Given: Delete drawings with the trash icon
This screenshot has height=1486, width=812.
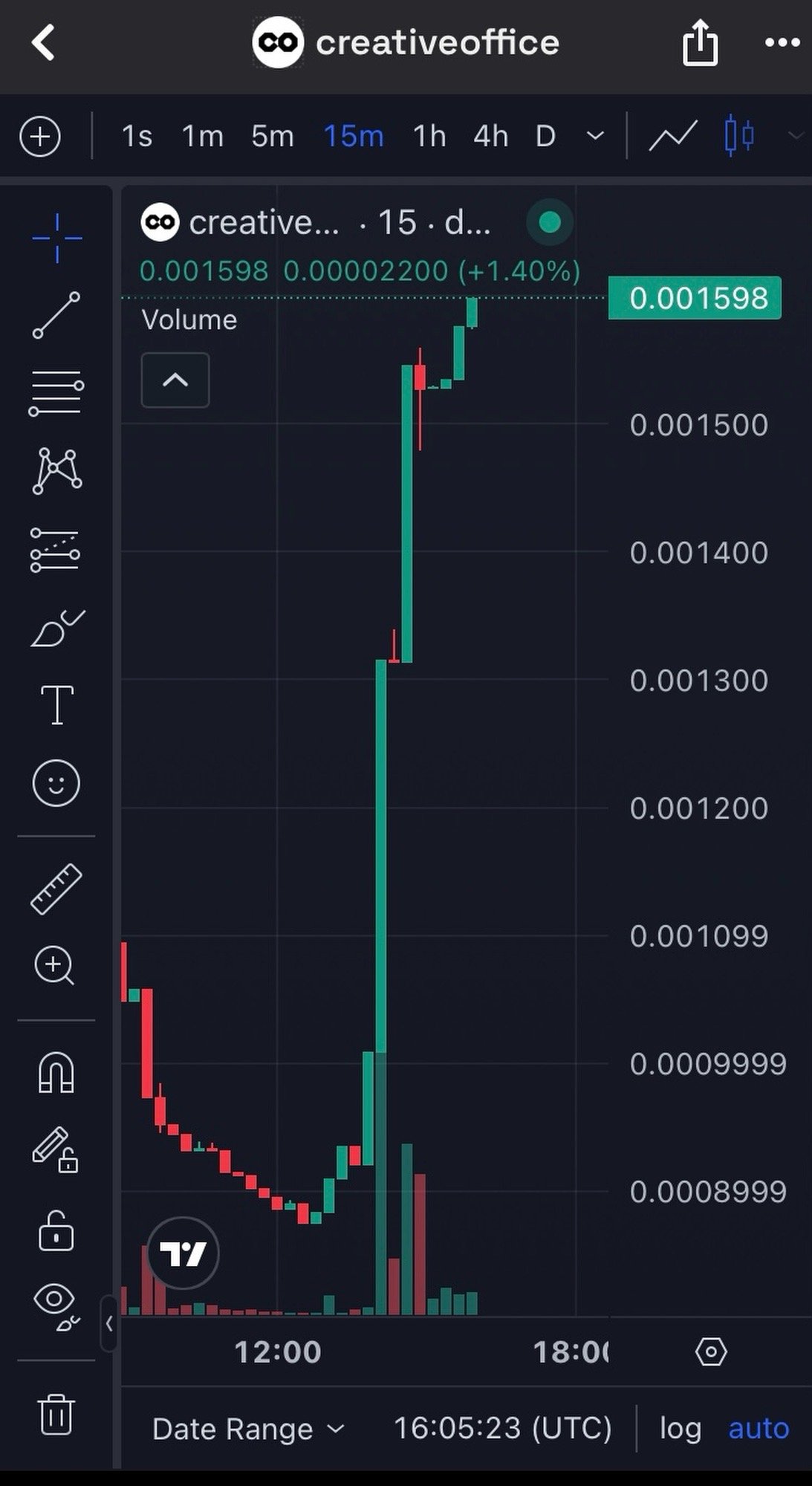Looking at the screenshot, I should tap(56, 1414).
